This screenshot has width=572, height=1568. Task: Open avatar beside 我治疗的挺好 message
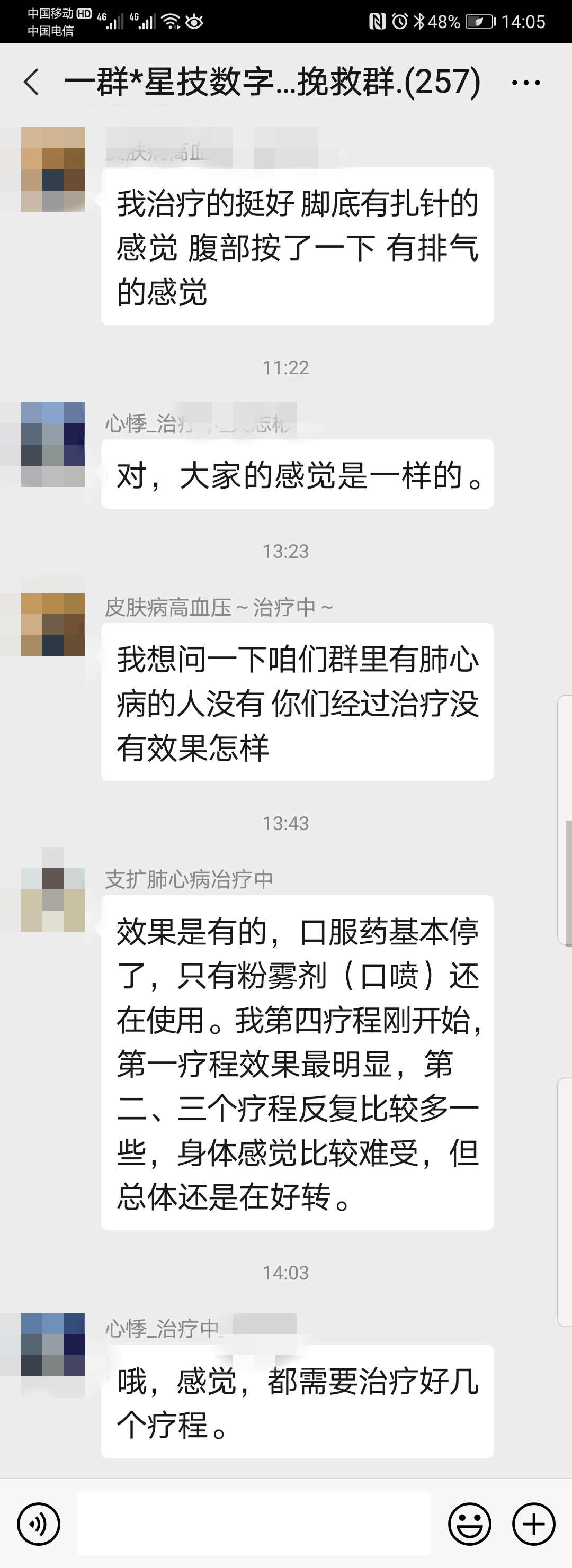click(x=53, y=169)
